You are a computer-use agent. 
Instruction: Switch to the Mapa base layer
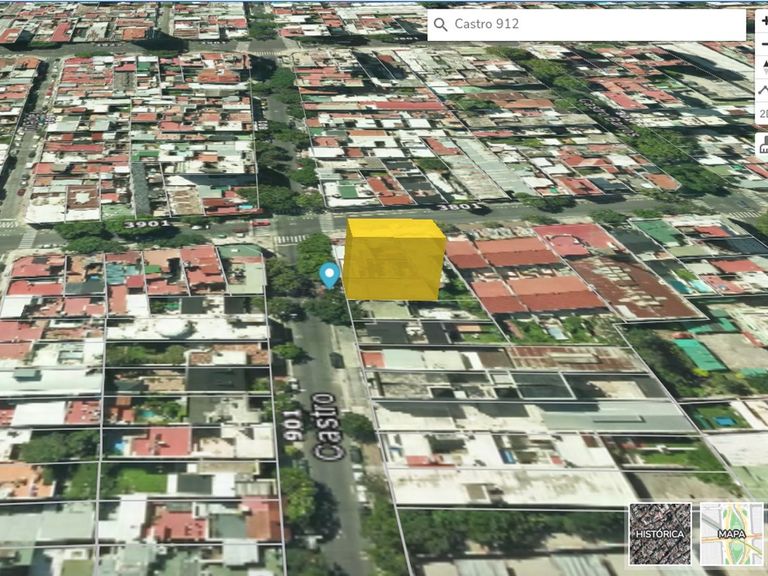(x=732, y=534)
